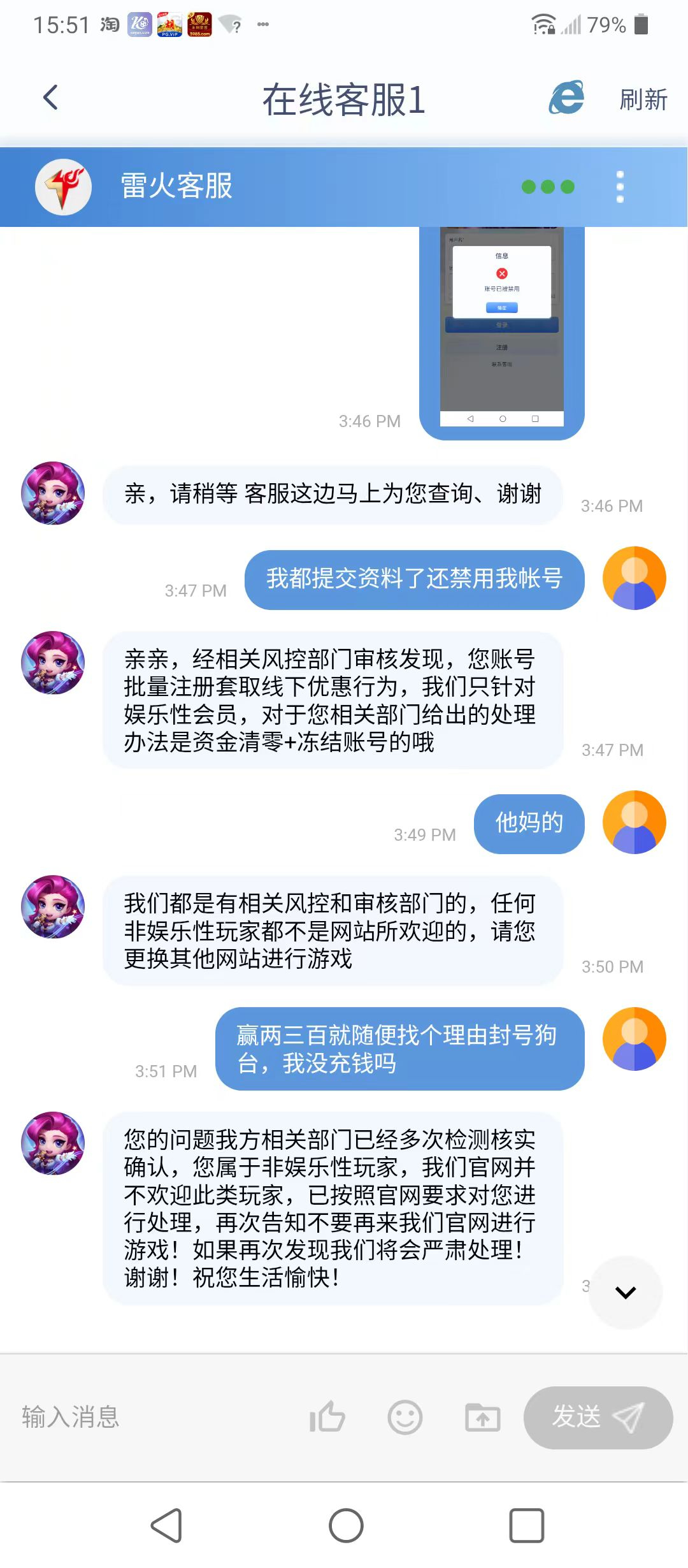Open the emoji picker

click(405, 1418)
